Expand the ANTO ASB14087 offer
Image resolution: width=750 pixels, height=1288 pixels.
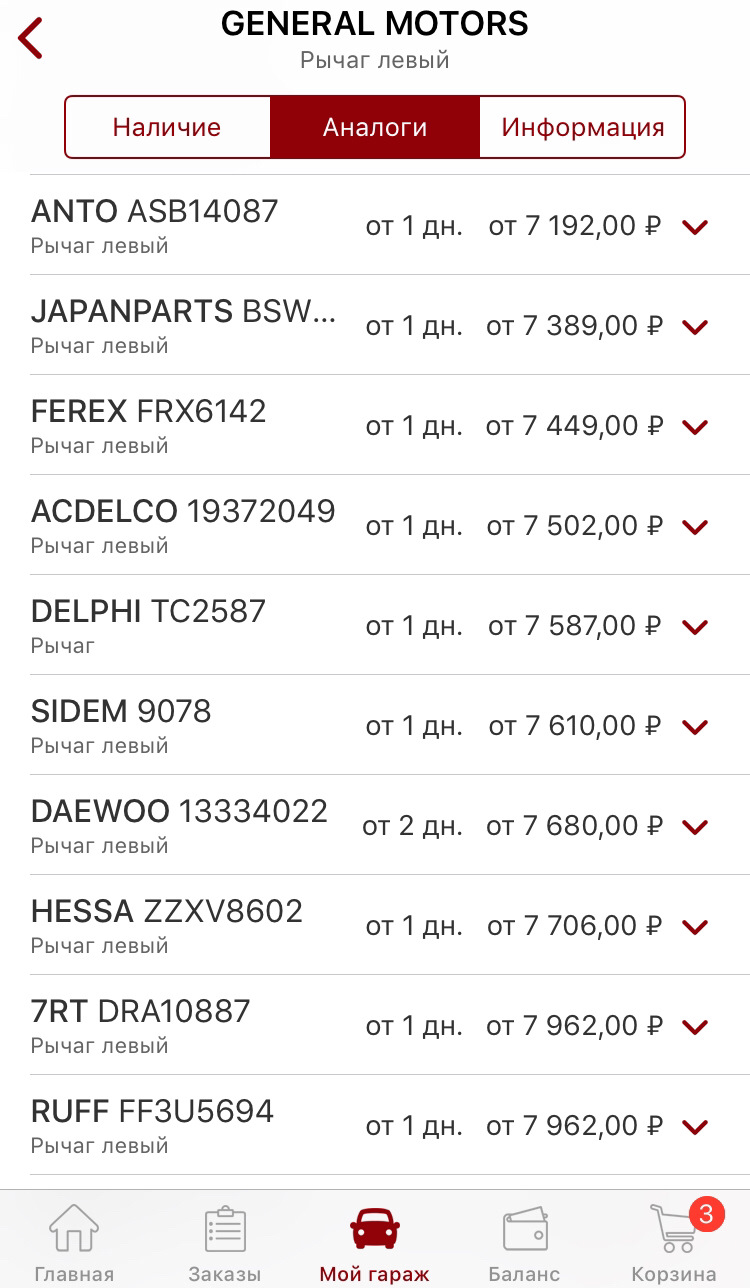(694, 227)
